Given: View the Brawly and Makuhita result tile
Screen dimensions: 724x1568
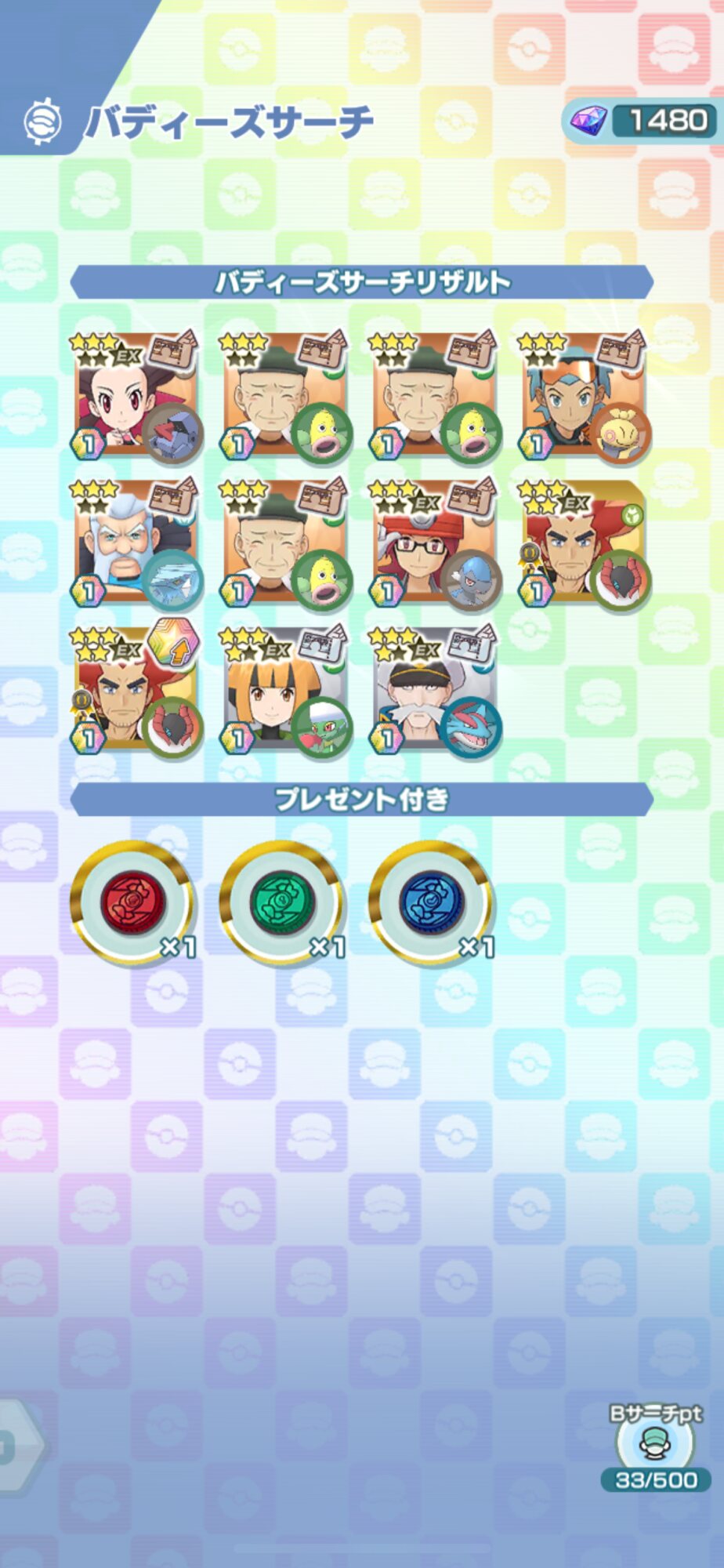Looking at the screenshot, I should (x=585, y=397).
